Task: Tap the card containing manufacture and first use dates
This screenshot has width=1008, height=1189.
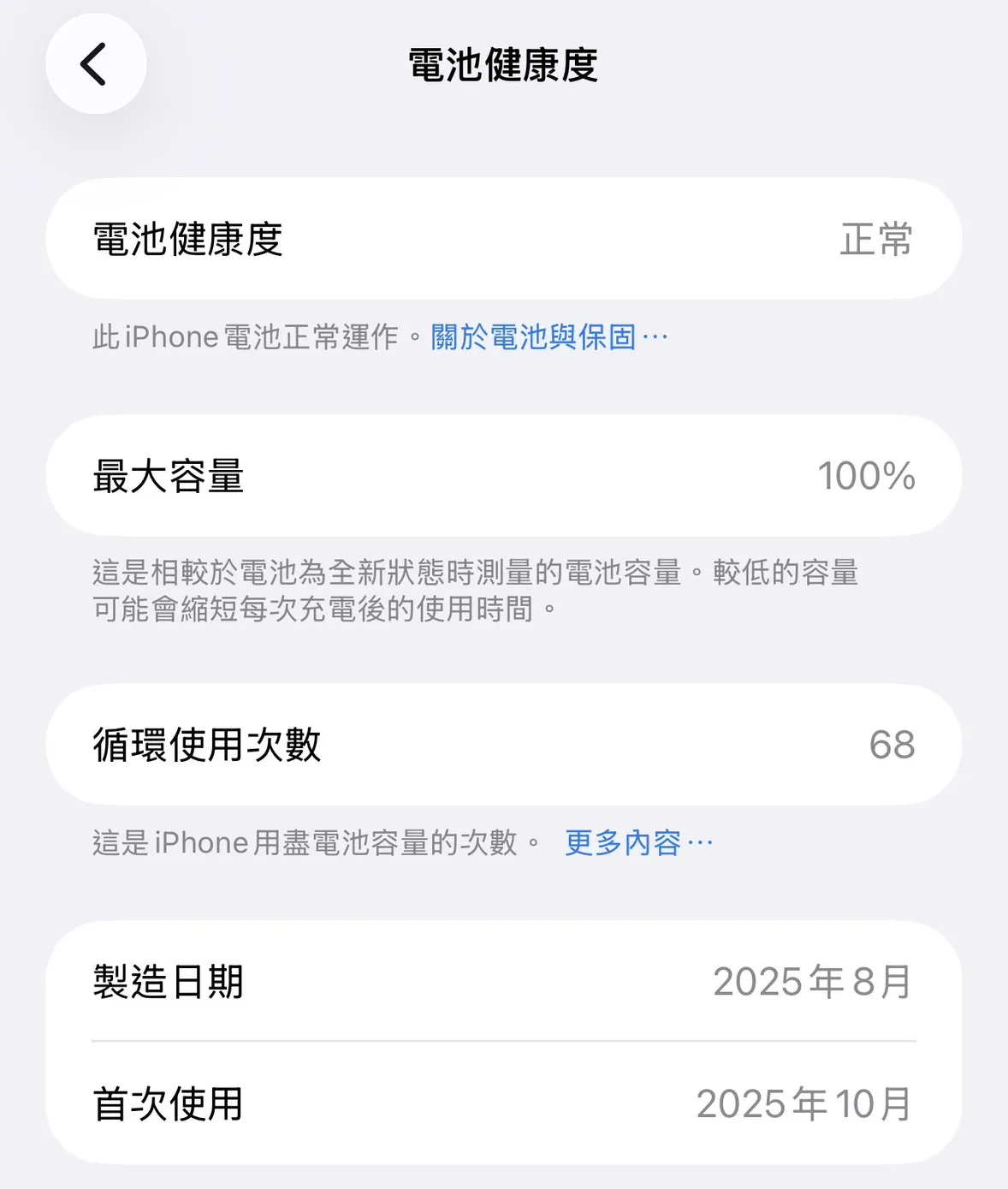Action: click(x=505, y=1044)
